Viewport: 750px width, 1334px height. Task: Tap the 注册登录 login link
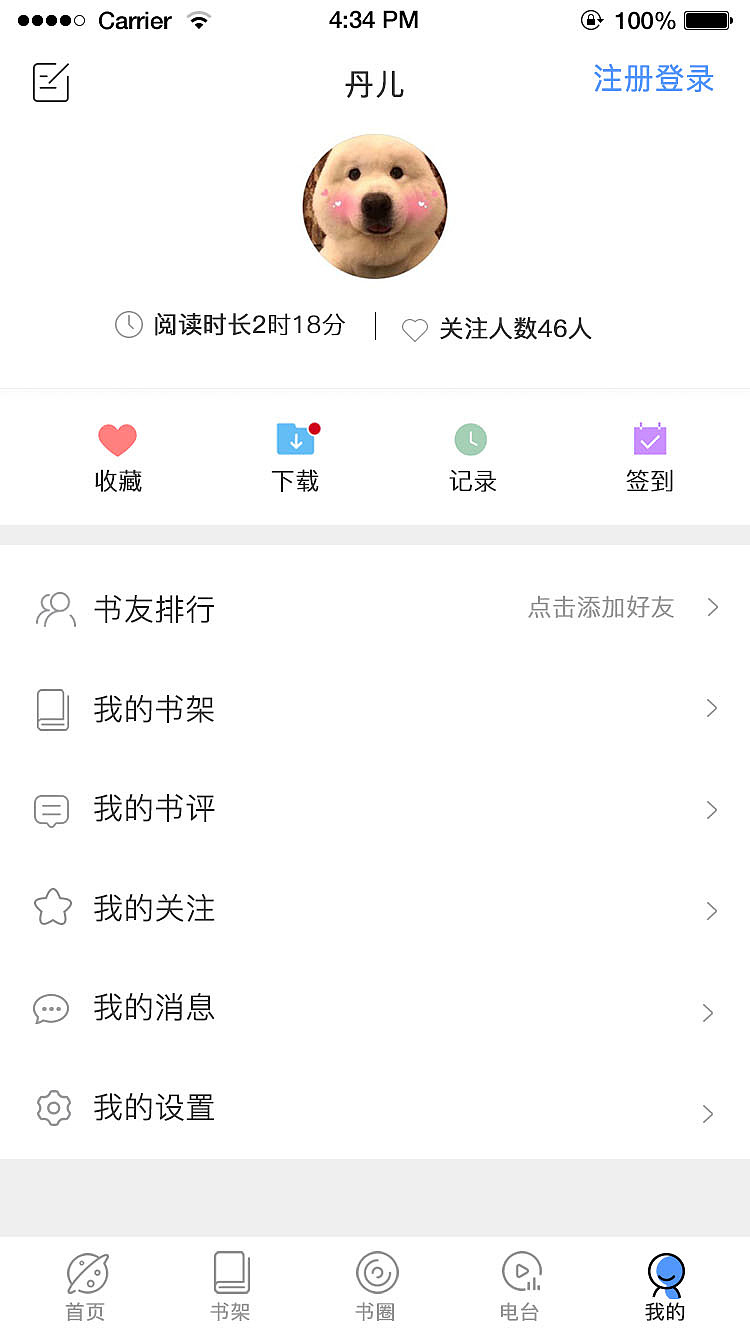point(652,78)
